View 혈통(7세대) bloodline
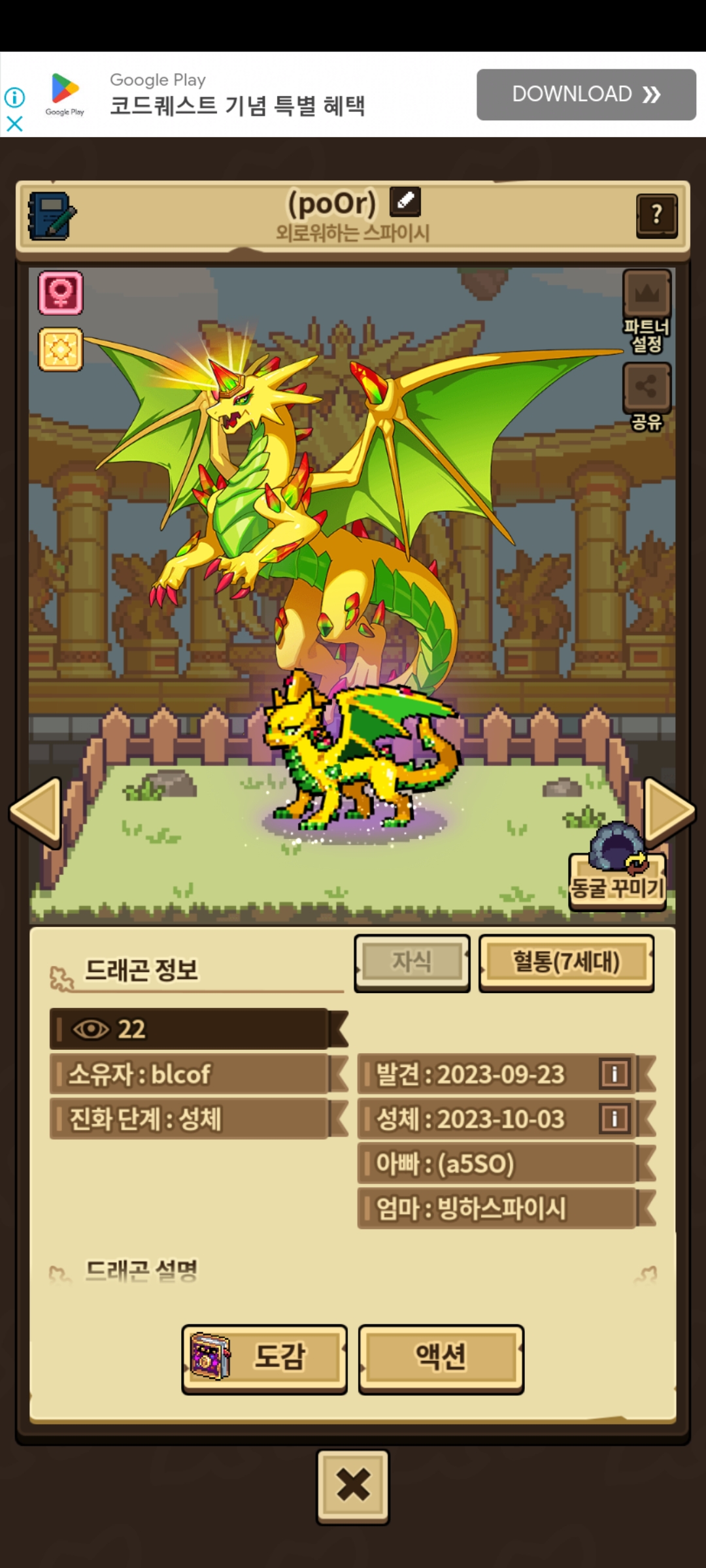The width and height of the screenshot is (706, 1568). tap(566, 962)
